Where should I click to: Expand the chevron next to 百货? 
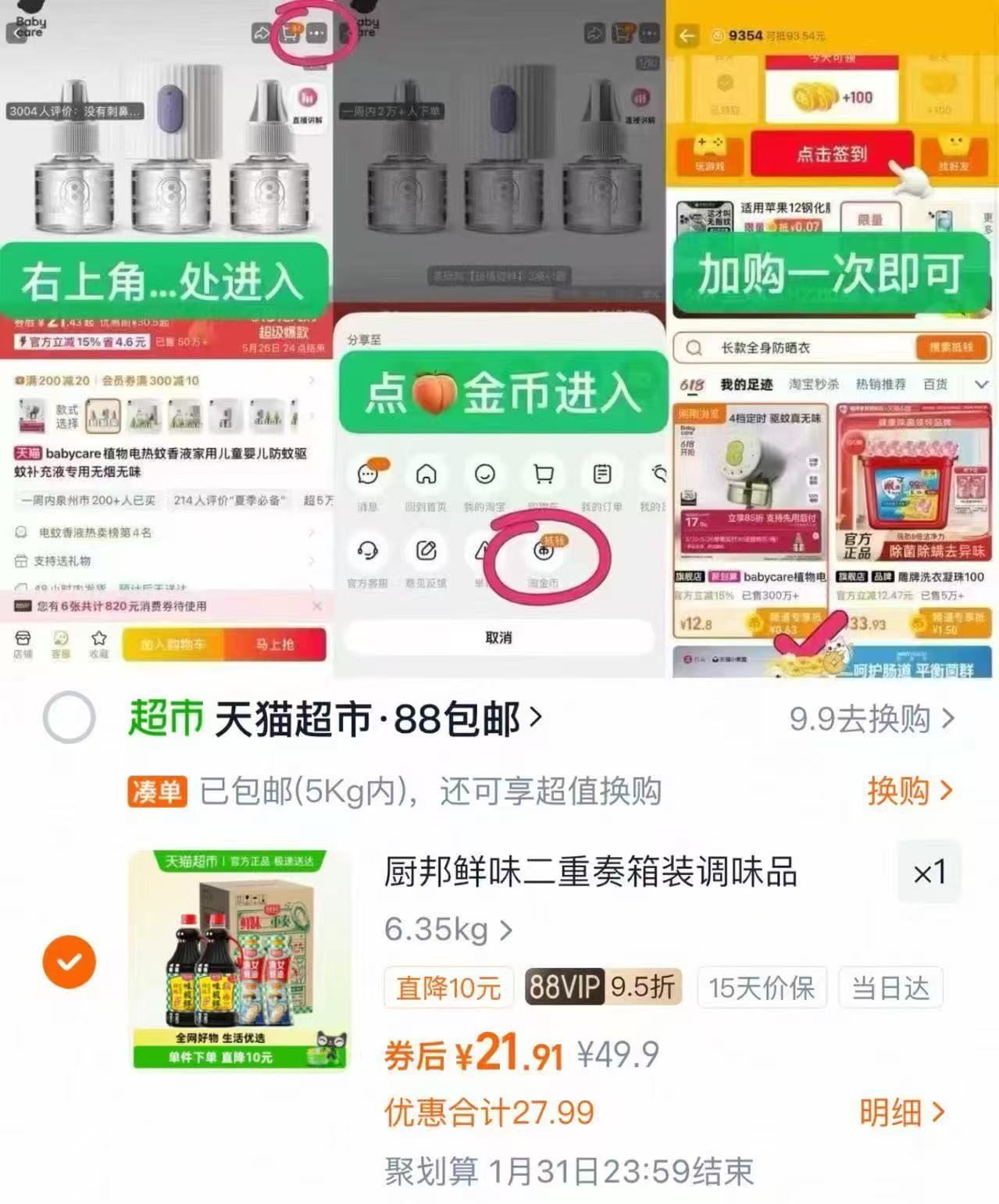982,384
